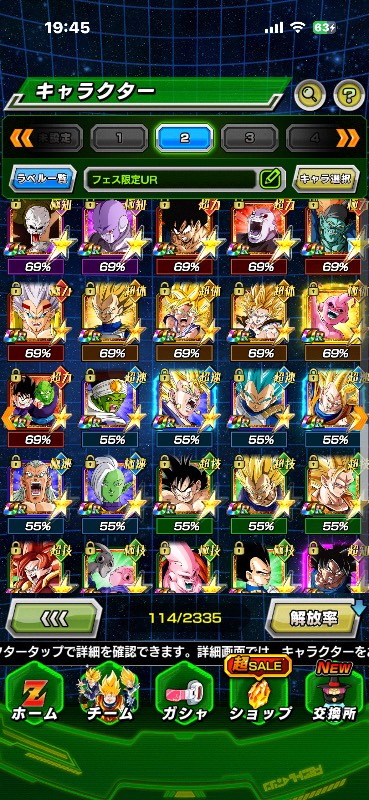Tap the キャラ選択 button

326,179
